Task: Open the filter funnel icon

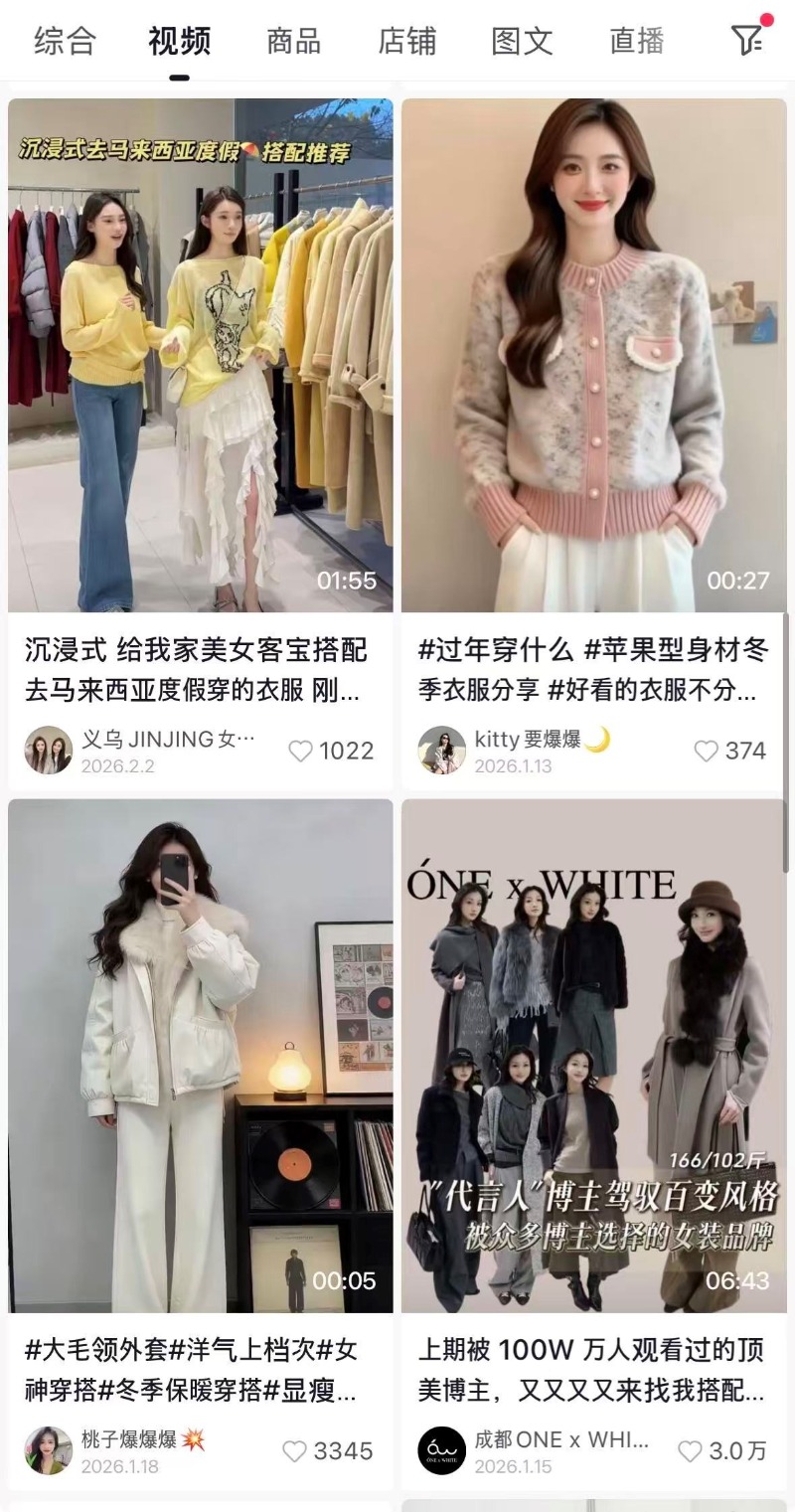Action: 746,40
